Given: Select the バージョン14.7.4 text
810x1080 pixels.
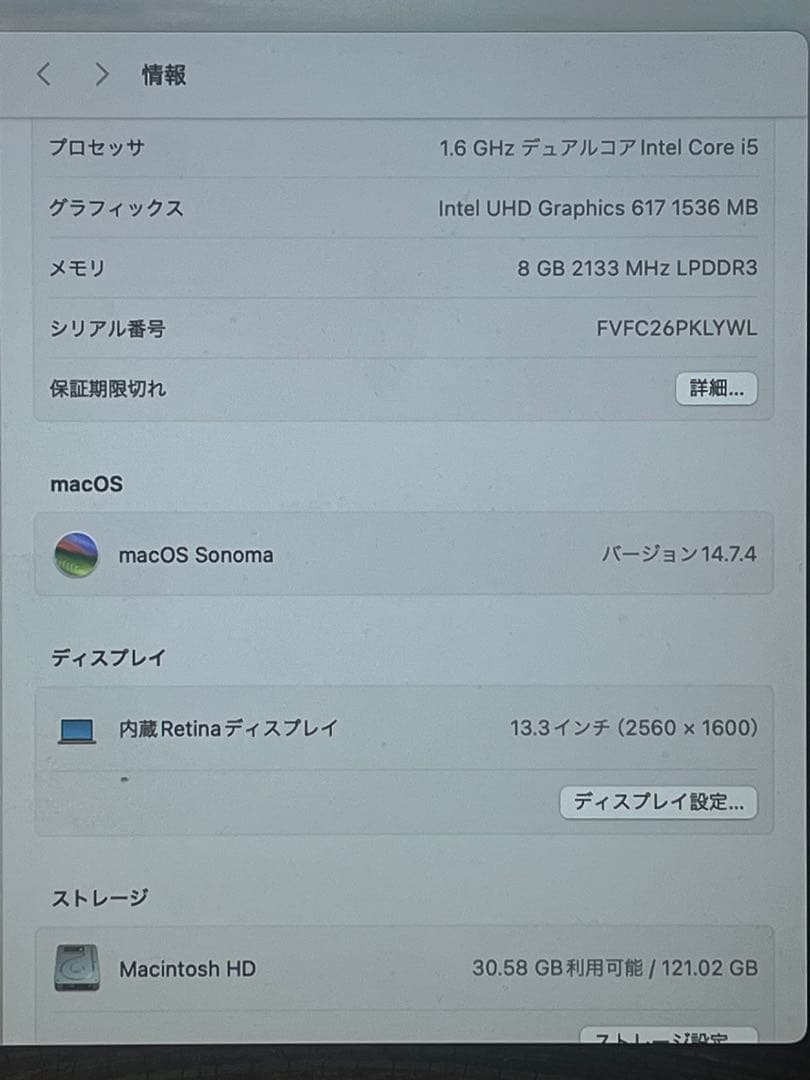Looking at the screenshot, I should [x=680, y=553].
